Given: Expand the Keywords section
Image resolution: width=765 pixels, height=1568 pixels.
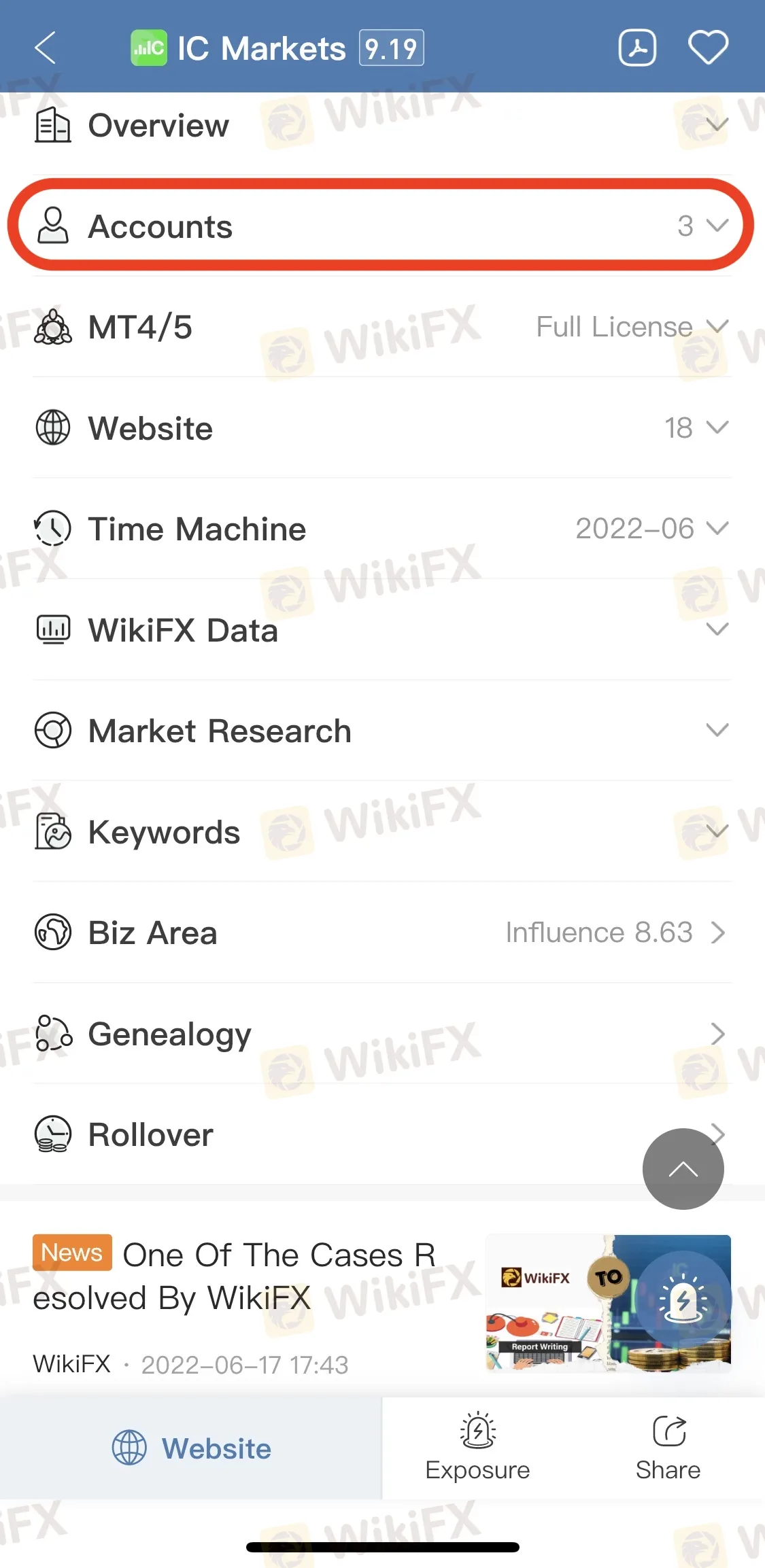Looking at the screenshot, I should click(381, 832).
